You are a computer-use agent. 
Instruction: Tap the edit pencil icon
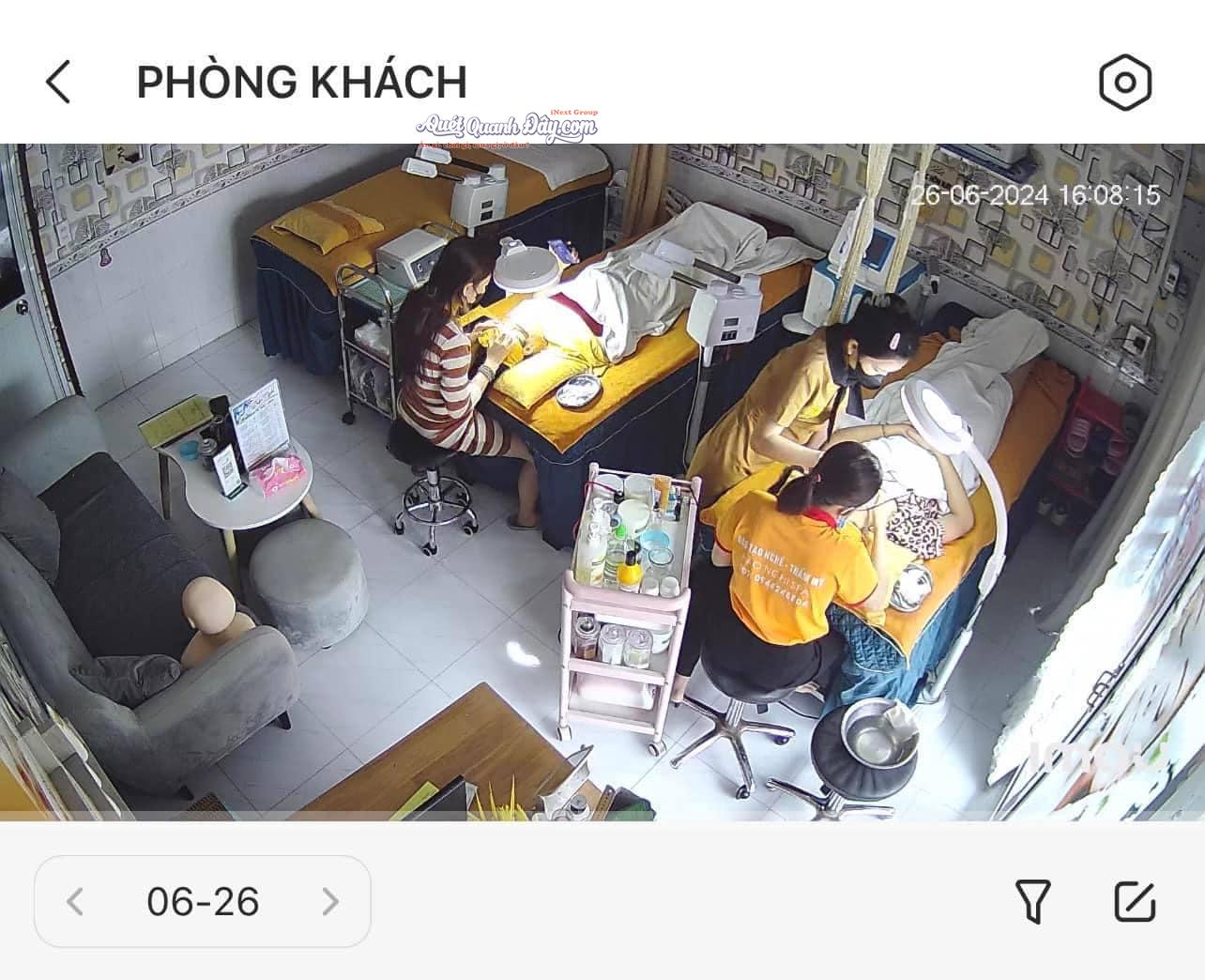pos(1134,902)
